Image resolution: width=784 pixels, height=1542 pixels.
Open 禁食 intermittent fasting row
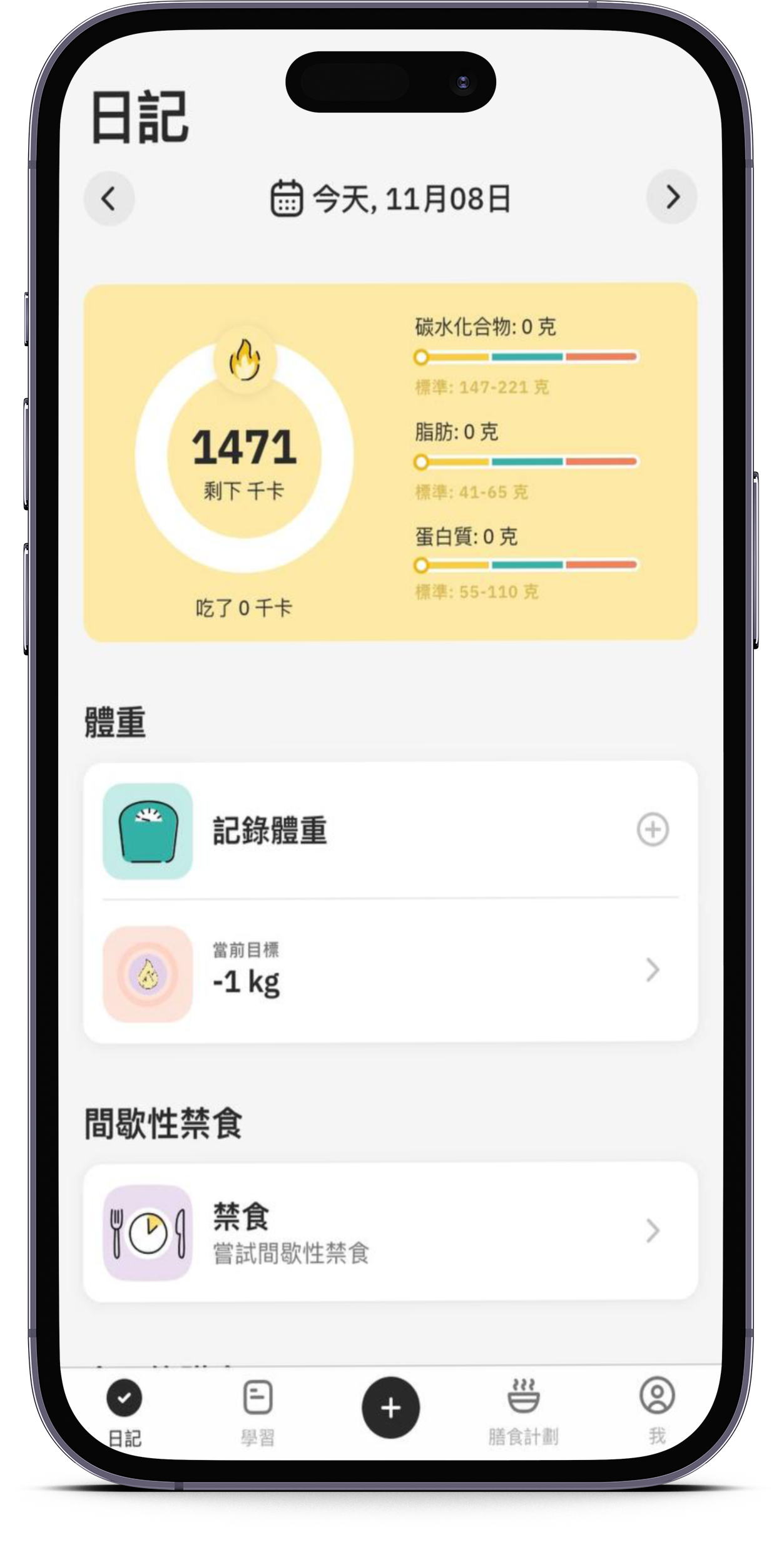tap(390, 1232)
